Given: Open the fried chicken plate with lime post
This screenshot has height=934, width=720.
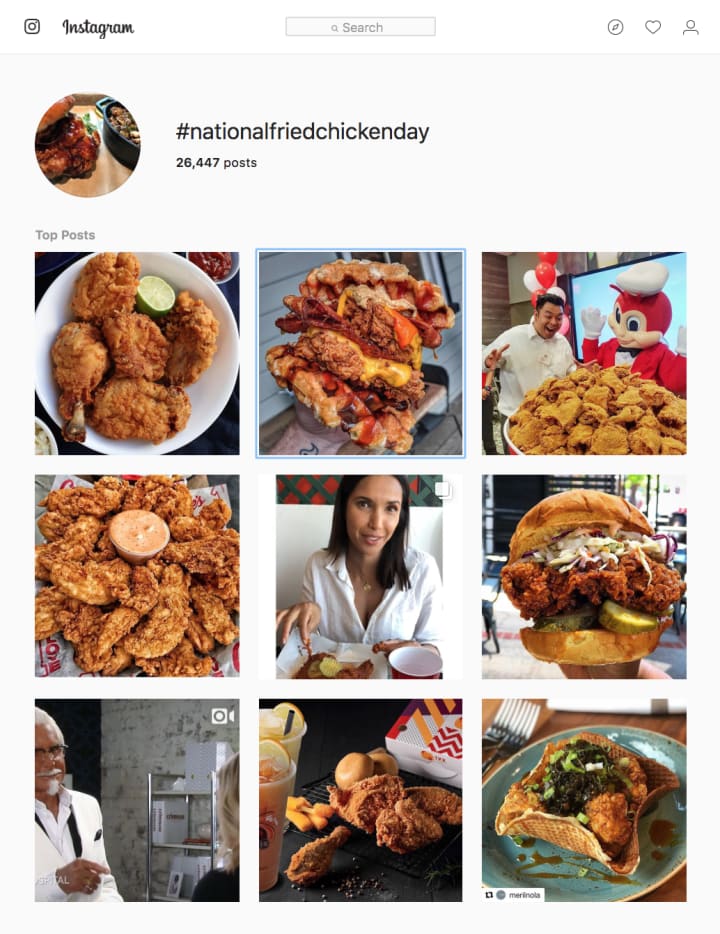Looking at the screenshot, I should coord(137,354).
